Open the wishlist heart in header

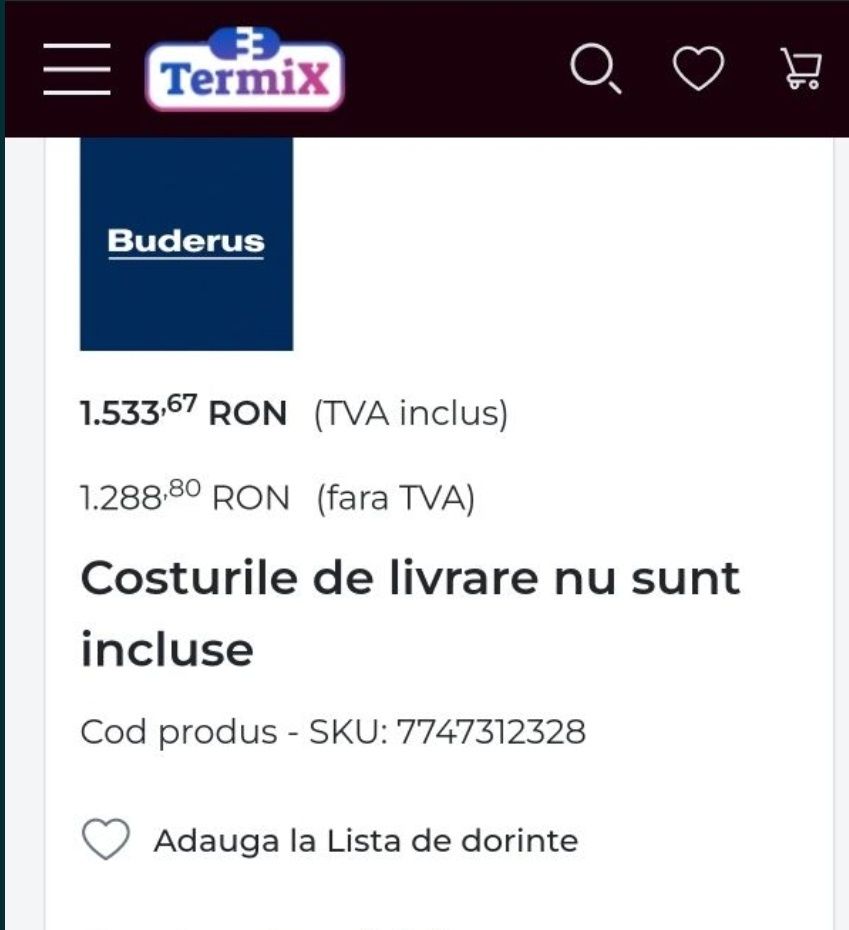pos(697,70)
